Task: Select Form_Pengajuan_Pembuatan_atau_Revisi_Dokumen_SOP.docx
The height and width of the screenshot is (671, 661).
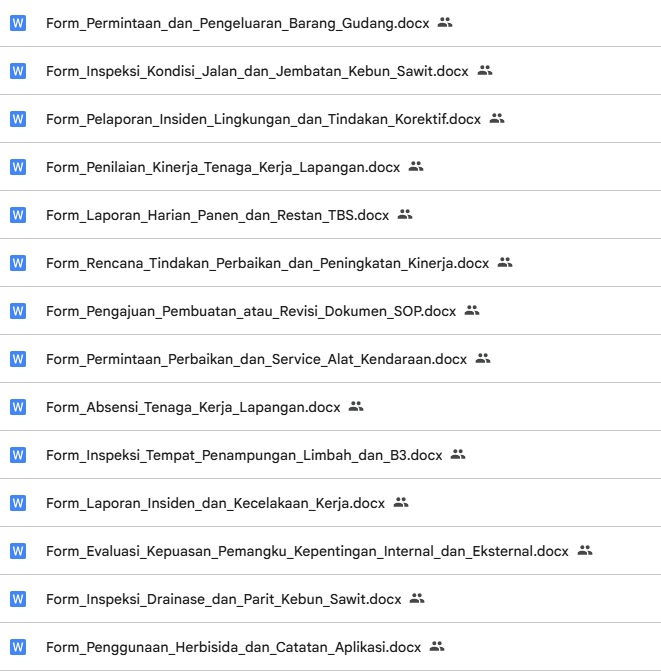Action: pyautogui.click(x=250, y=311)
